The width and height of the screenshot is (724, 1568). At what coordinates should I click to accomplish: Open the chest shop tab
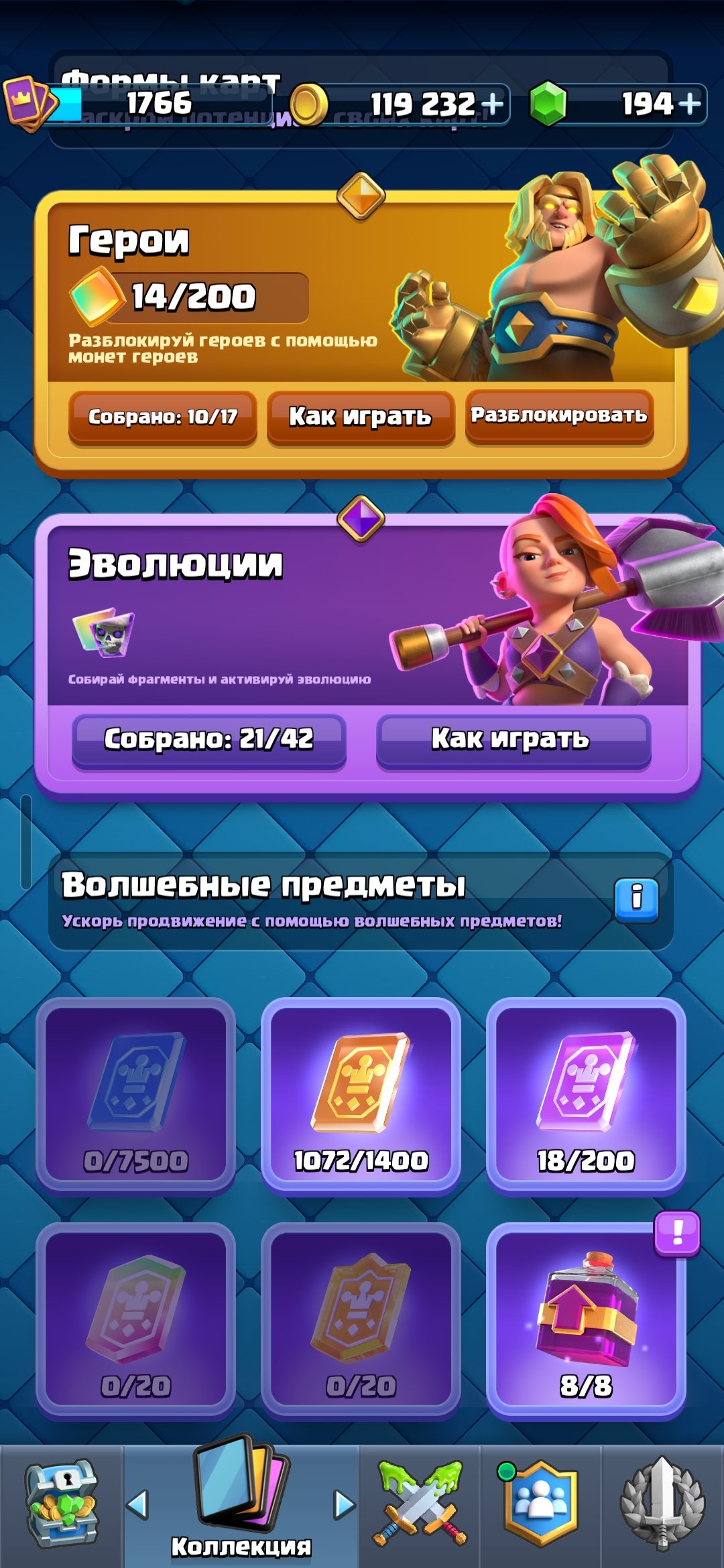pyautogui.click(x=61, y=1505)
